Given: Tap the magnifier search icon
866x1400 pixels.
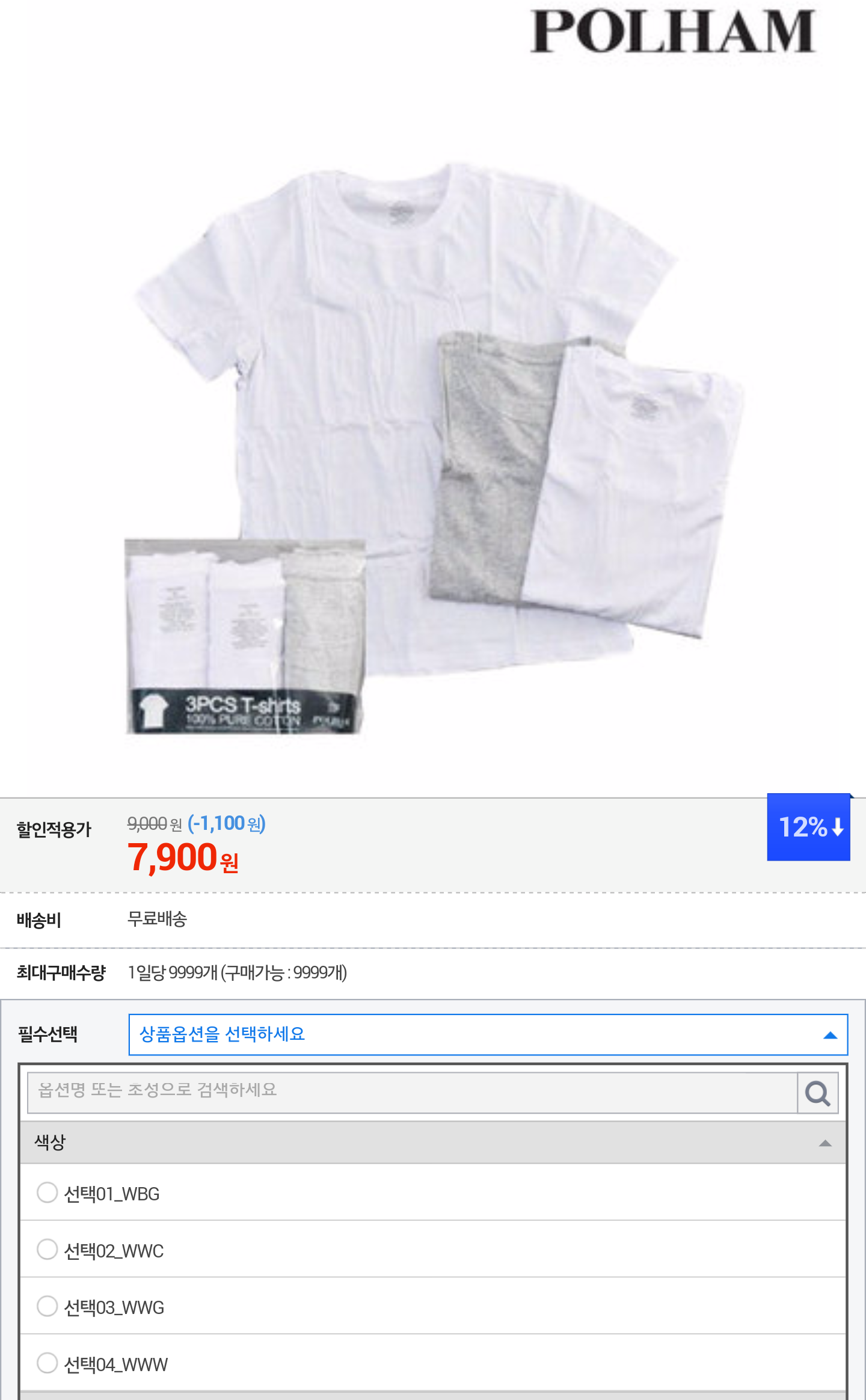Looking at the screenshot, I should tap(817, 1093).
